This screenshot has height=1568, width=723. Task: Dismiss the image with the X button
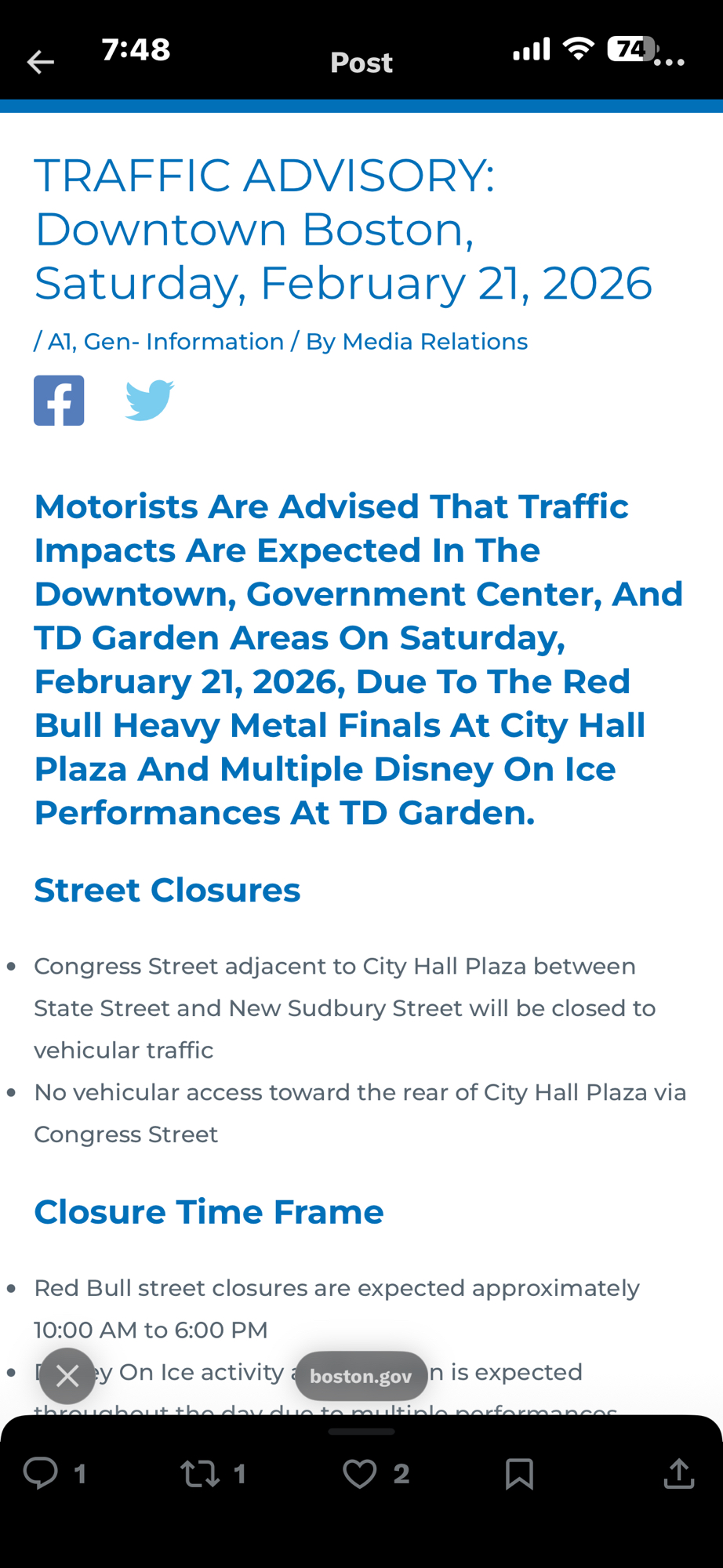(67, 1376)
